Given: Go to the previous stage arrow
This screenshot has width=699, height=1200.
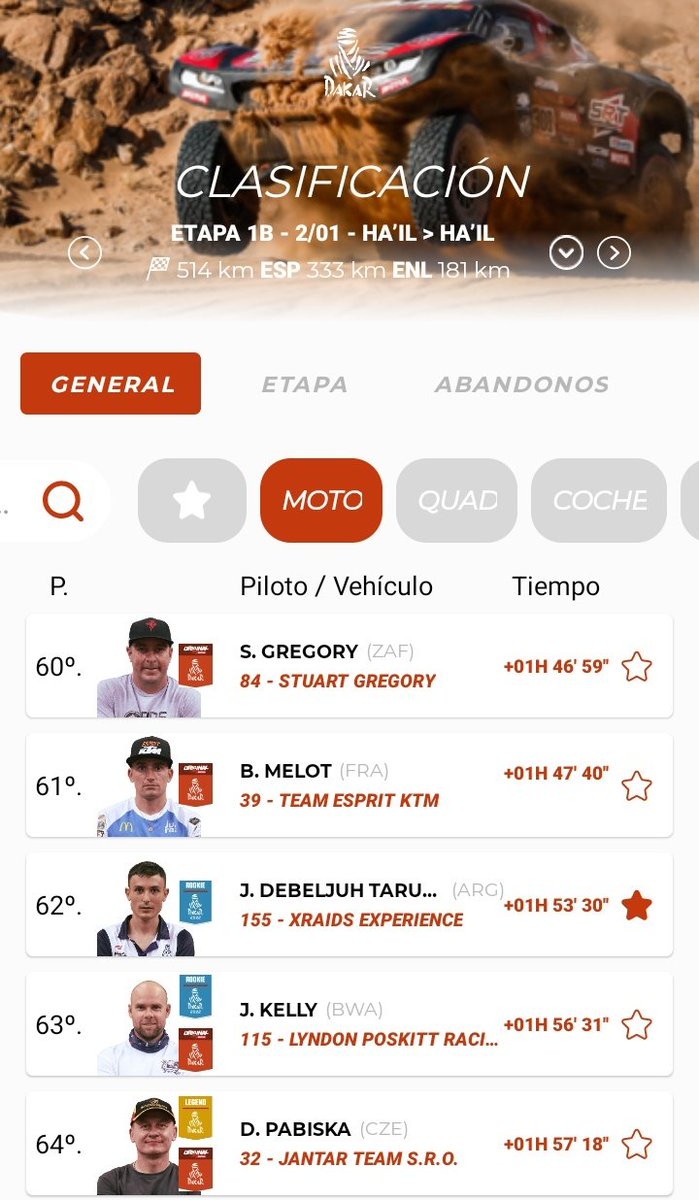Looking at the screenshot, I should pyautogui.click(x=85, y=253).
